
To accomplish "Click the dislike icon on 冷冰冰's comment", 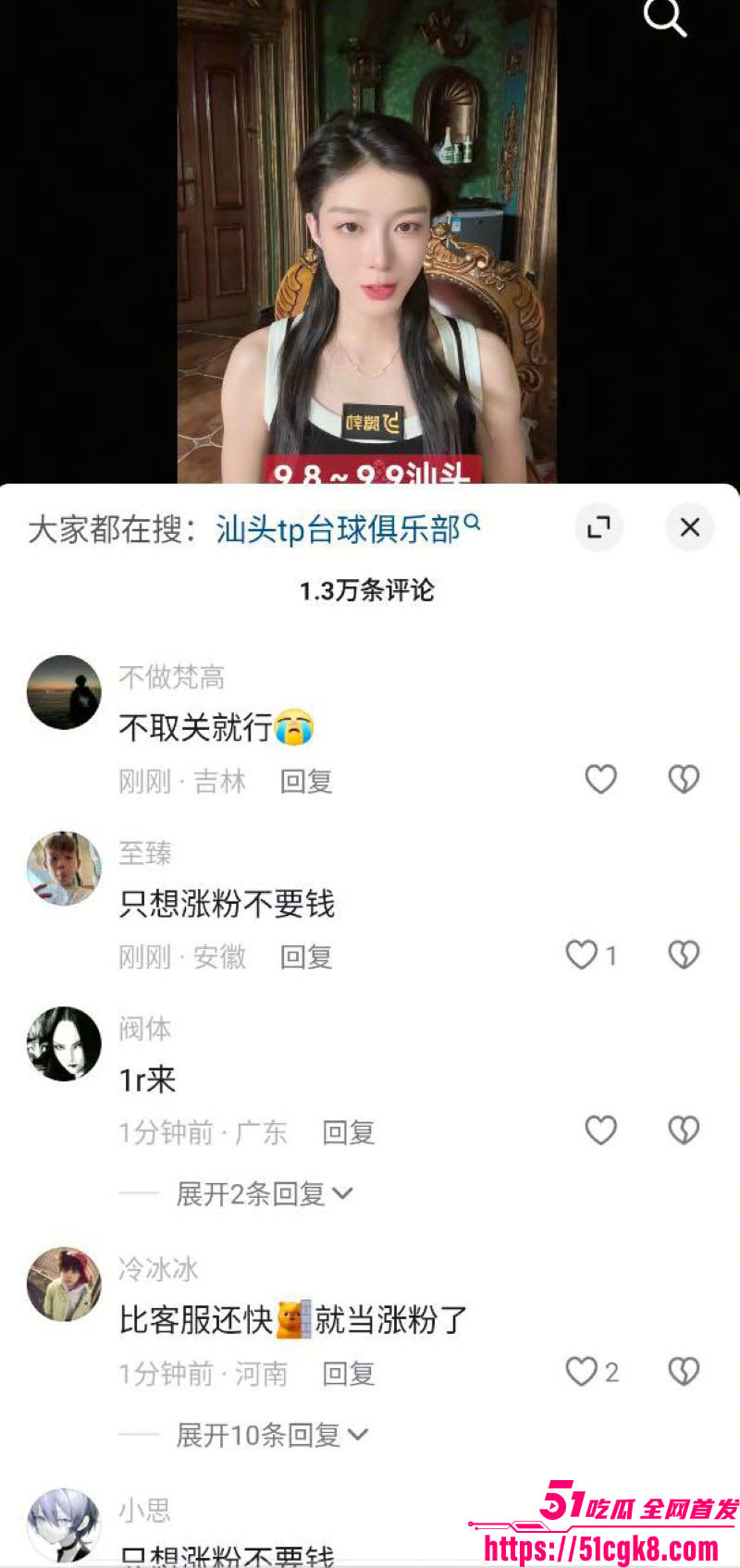I will [682, 1373].
